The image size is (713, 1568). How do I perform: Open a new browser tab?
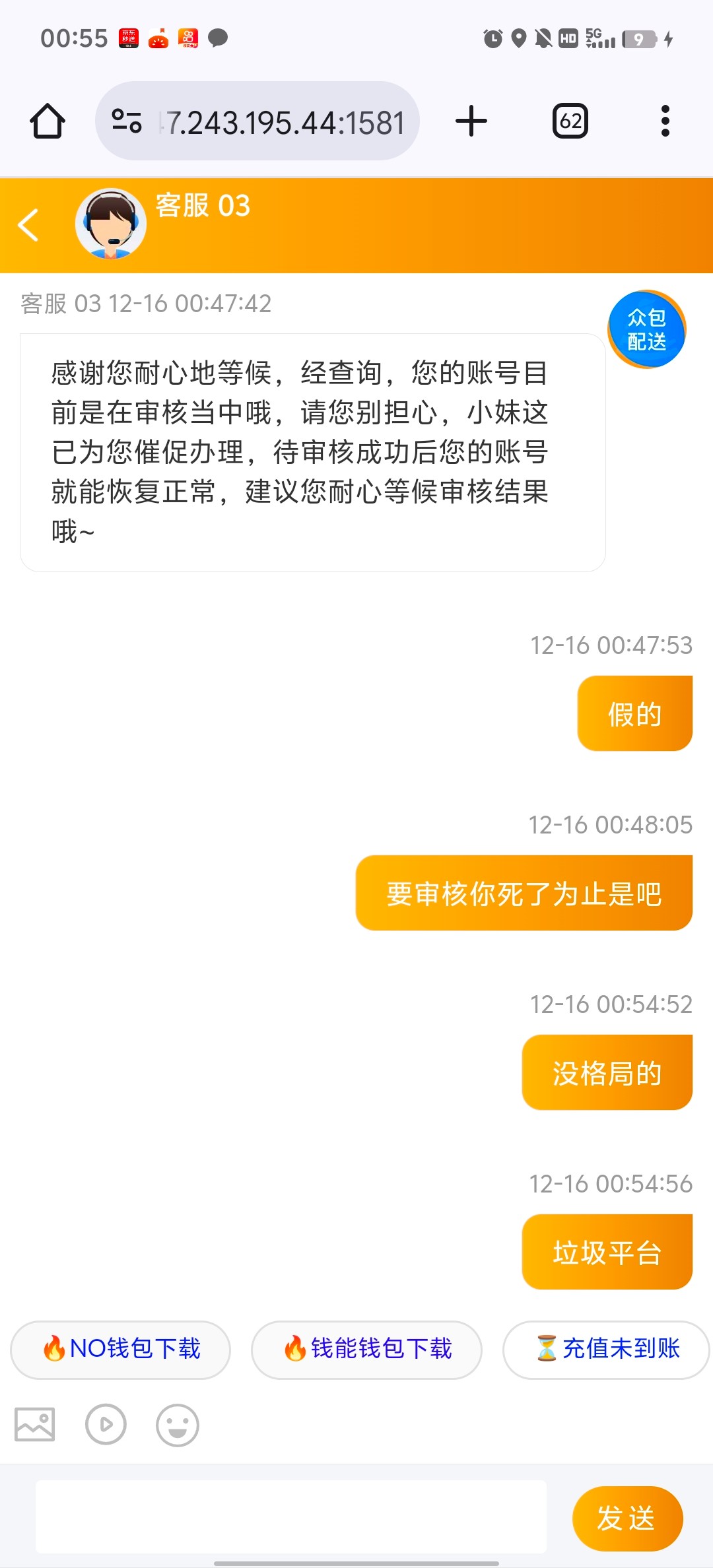(471, 121)
